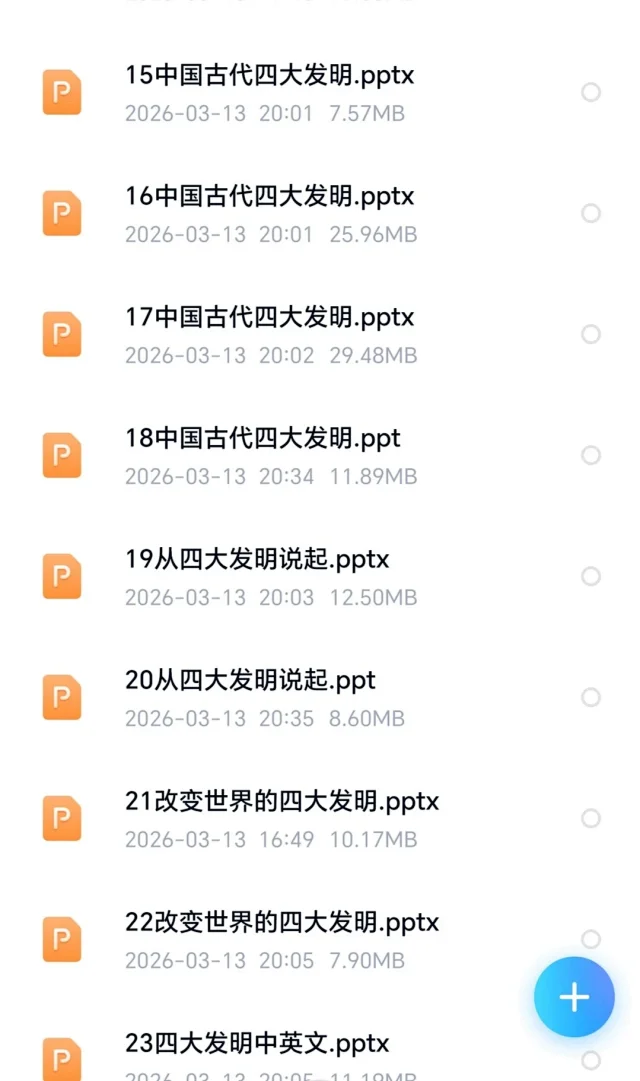The image size is (640, 1081).
Task: Open file 15中国古代四大发明.pptx
Action: (x=270, y=75)
